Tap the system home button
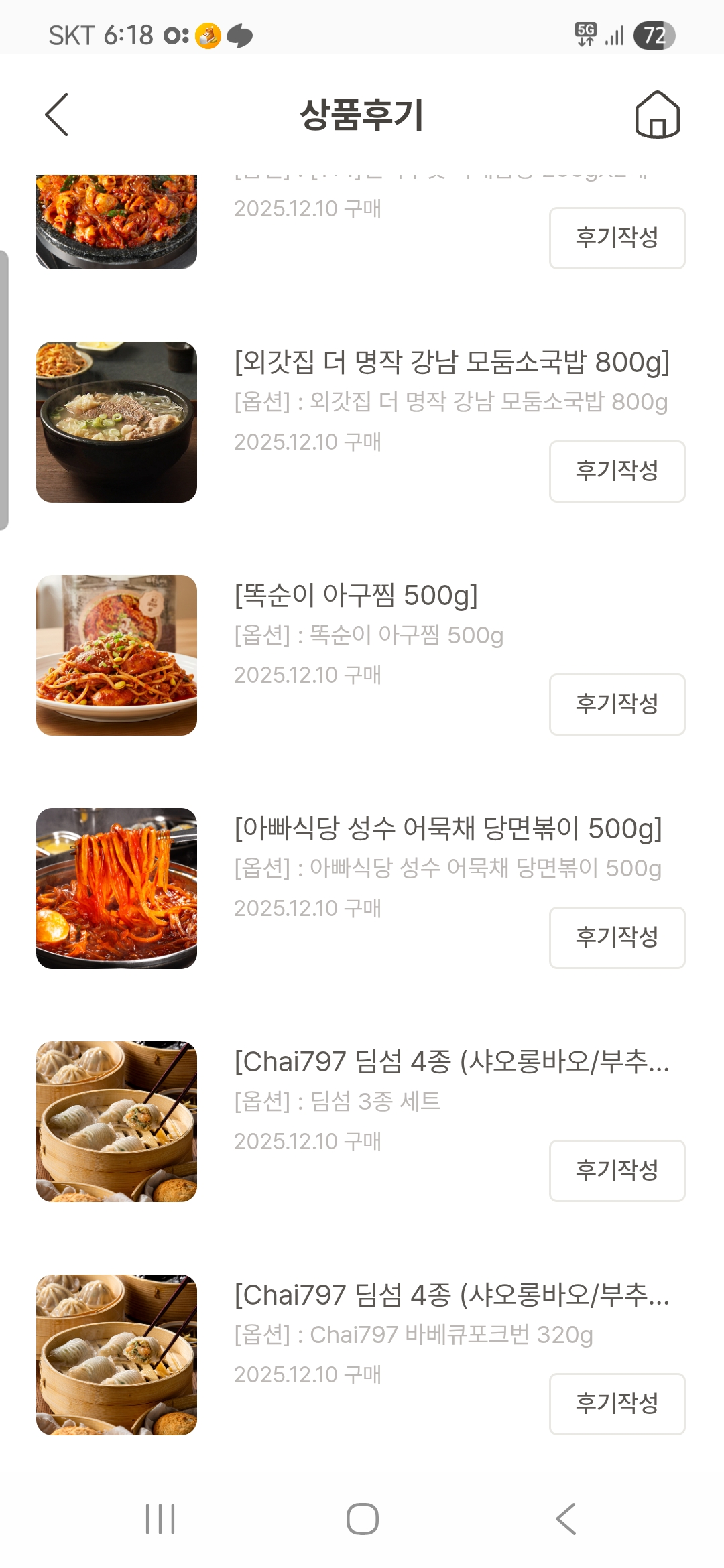The width and height of the screenshot is (724, 1568). [362, 1519]
